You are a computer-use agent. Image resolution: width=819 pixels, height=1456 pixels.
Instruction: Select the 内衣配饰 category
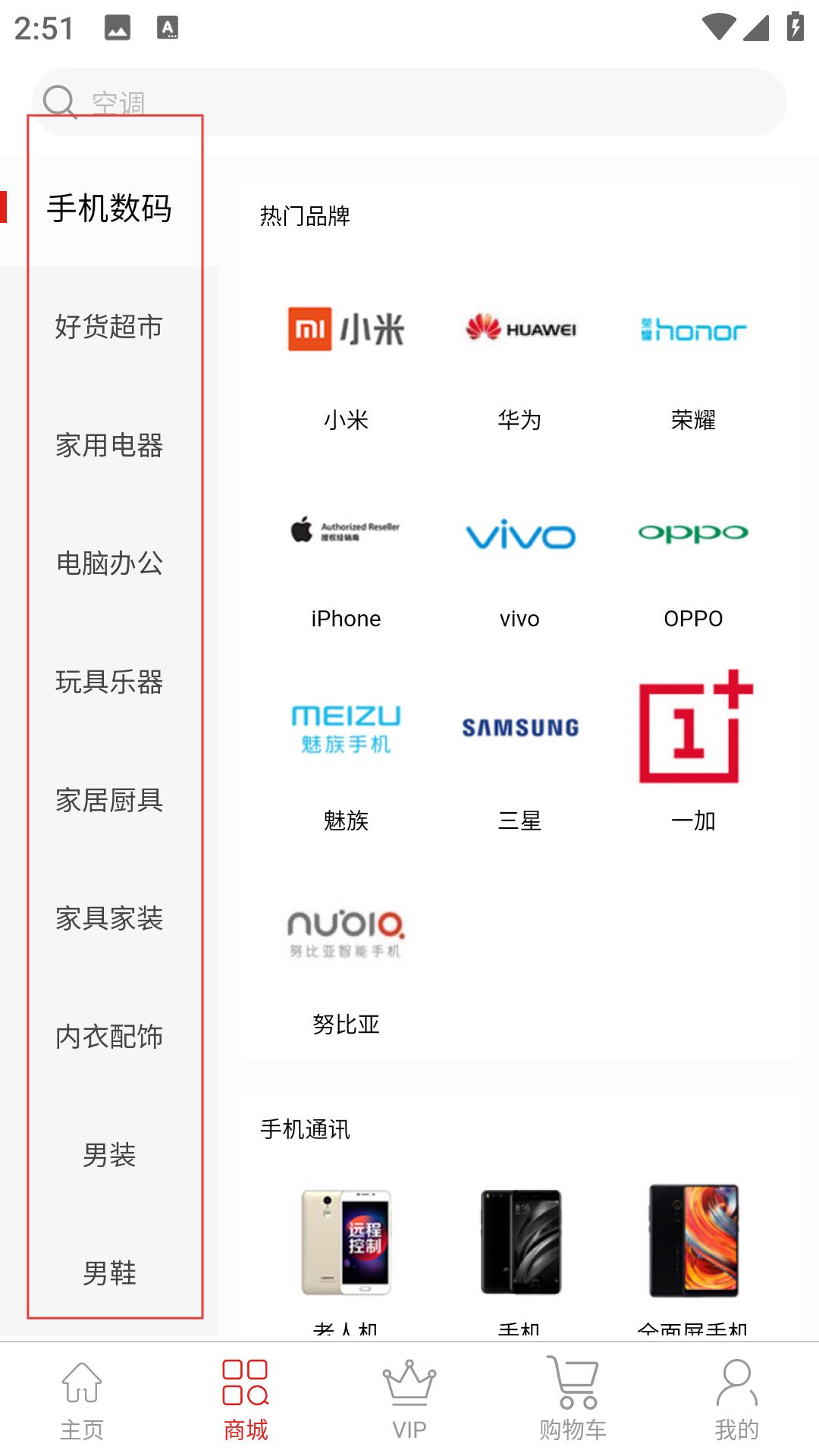[109, 1037]
